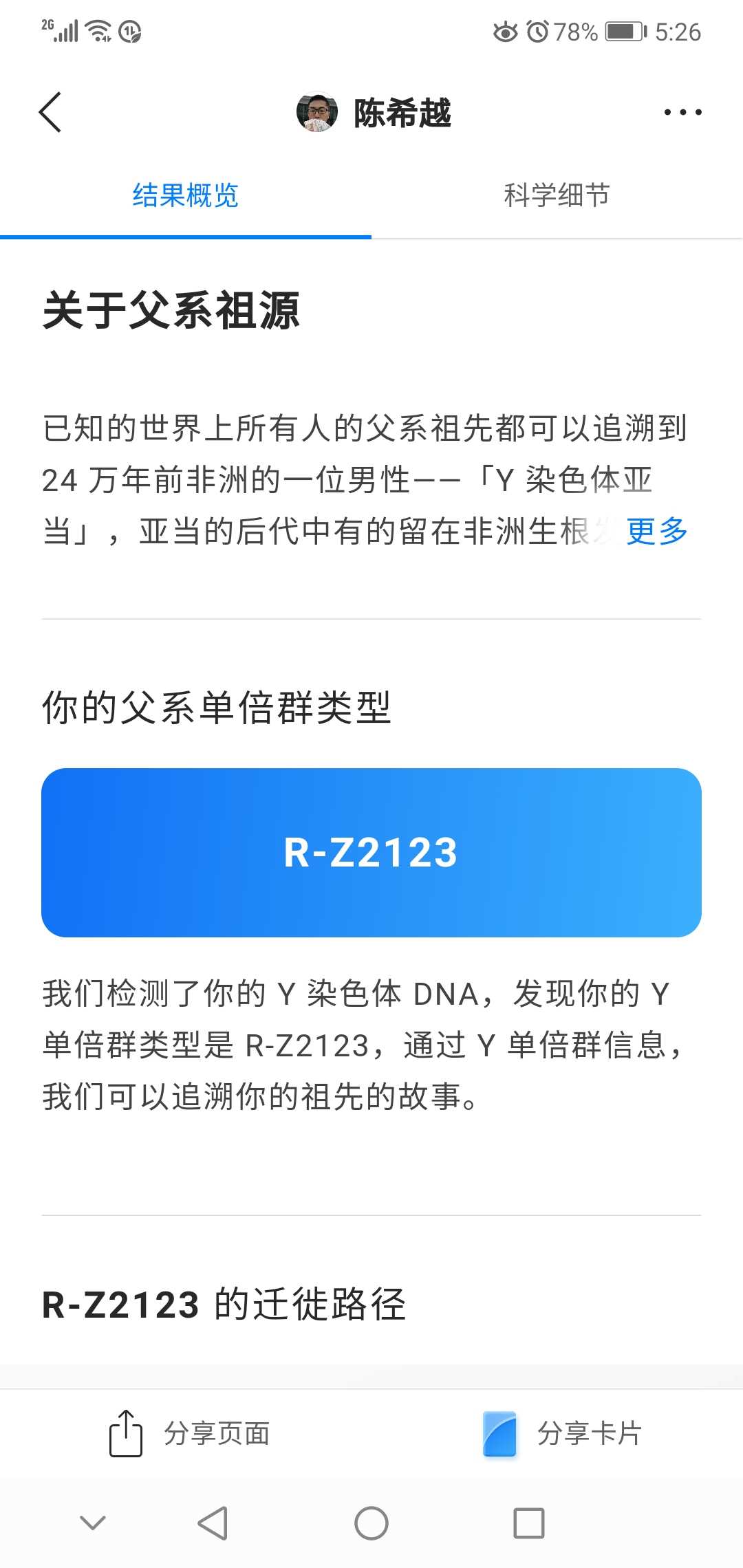This screenshot has width=743, height=1568.
Task: Open 陈希越's profile avatar
Action: click(317, 113)
